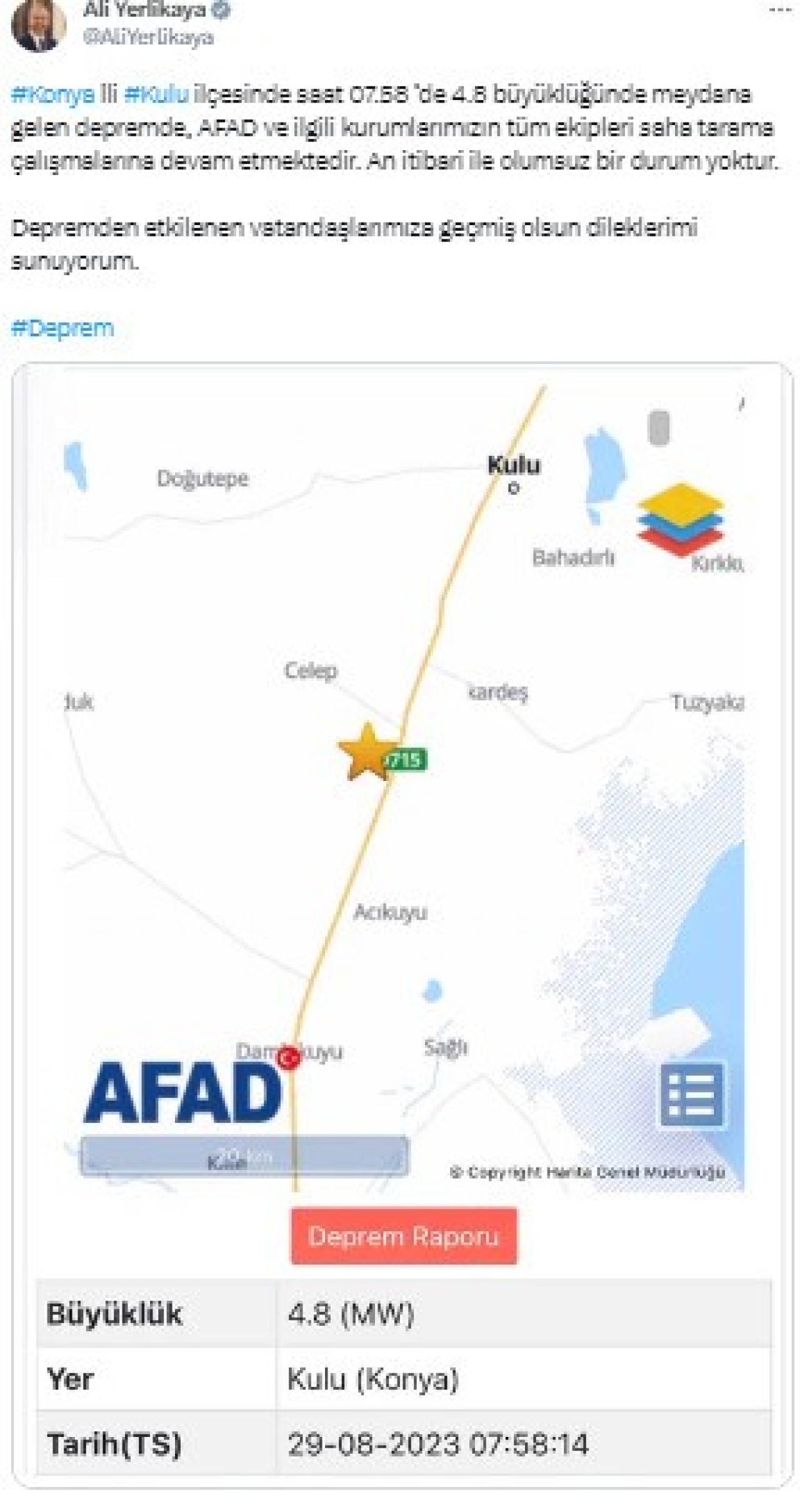The image size is (800, 1512).
Task: Open the #Deprem hashtag
Action: (x=62, y=328)
